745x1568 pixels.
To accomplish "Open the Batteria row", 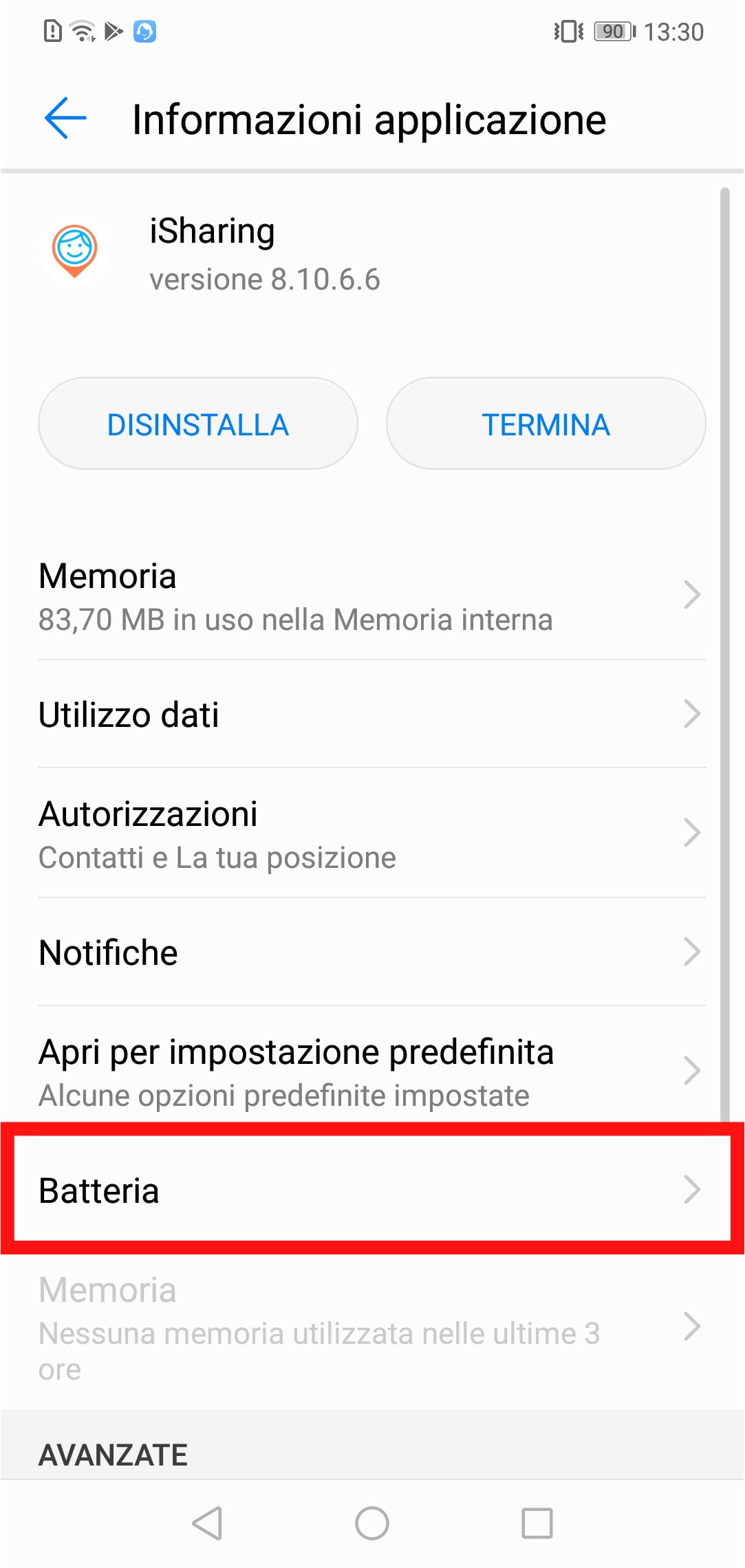I will (x=371, y=1190).
